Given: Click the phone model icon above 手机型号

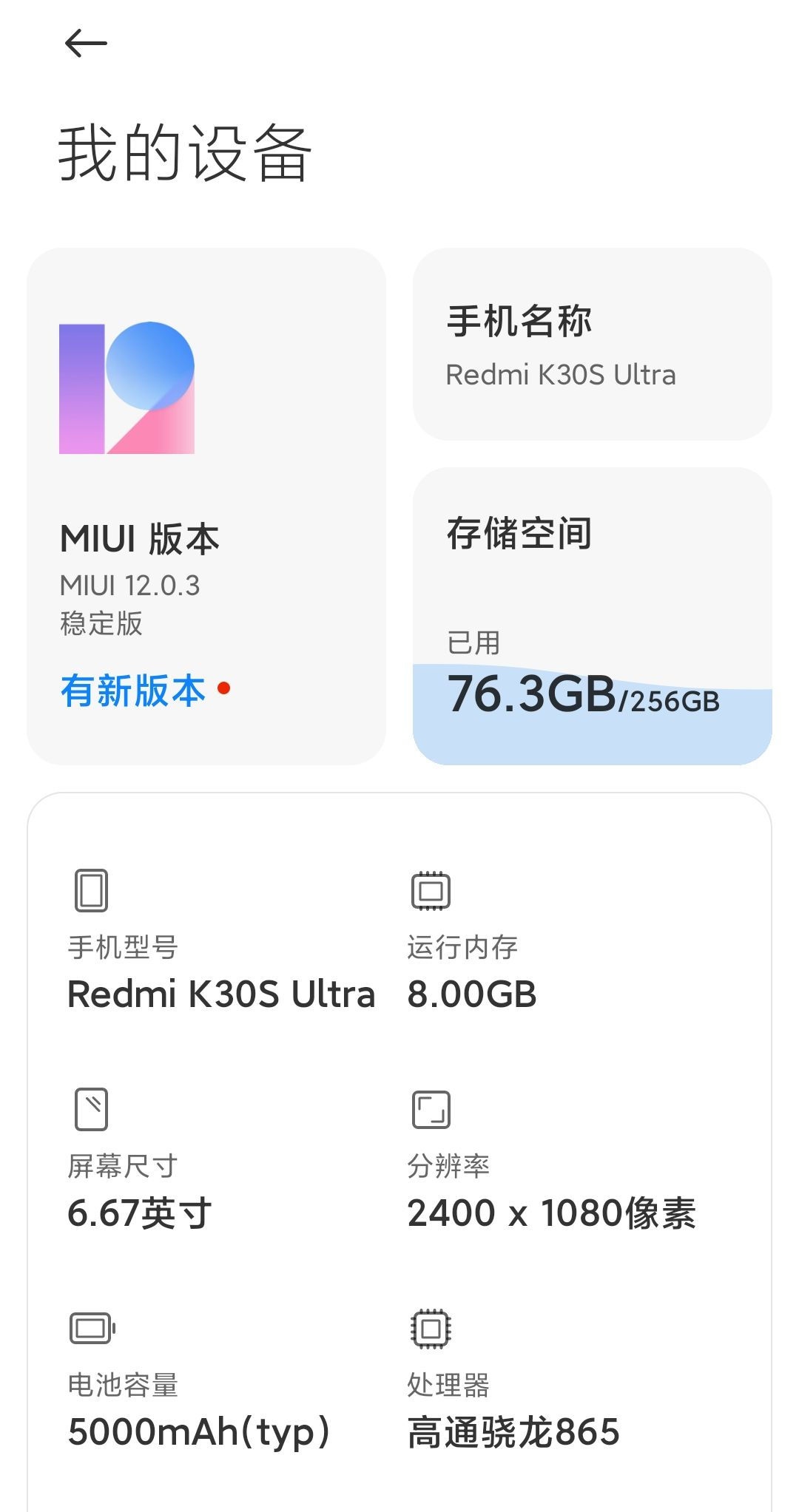Looking at the screenshot, I should click(90, 889).
